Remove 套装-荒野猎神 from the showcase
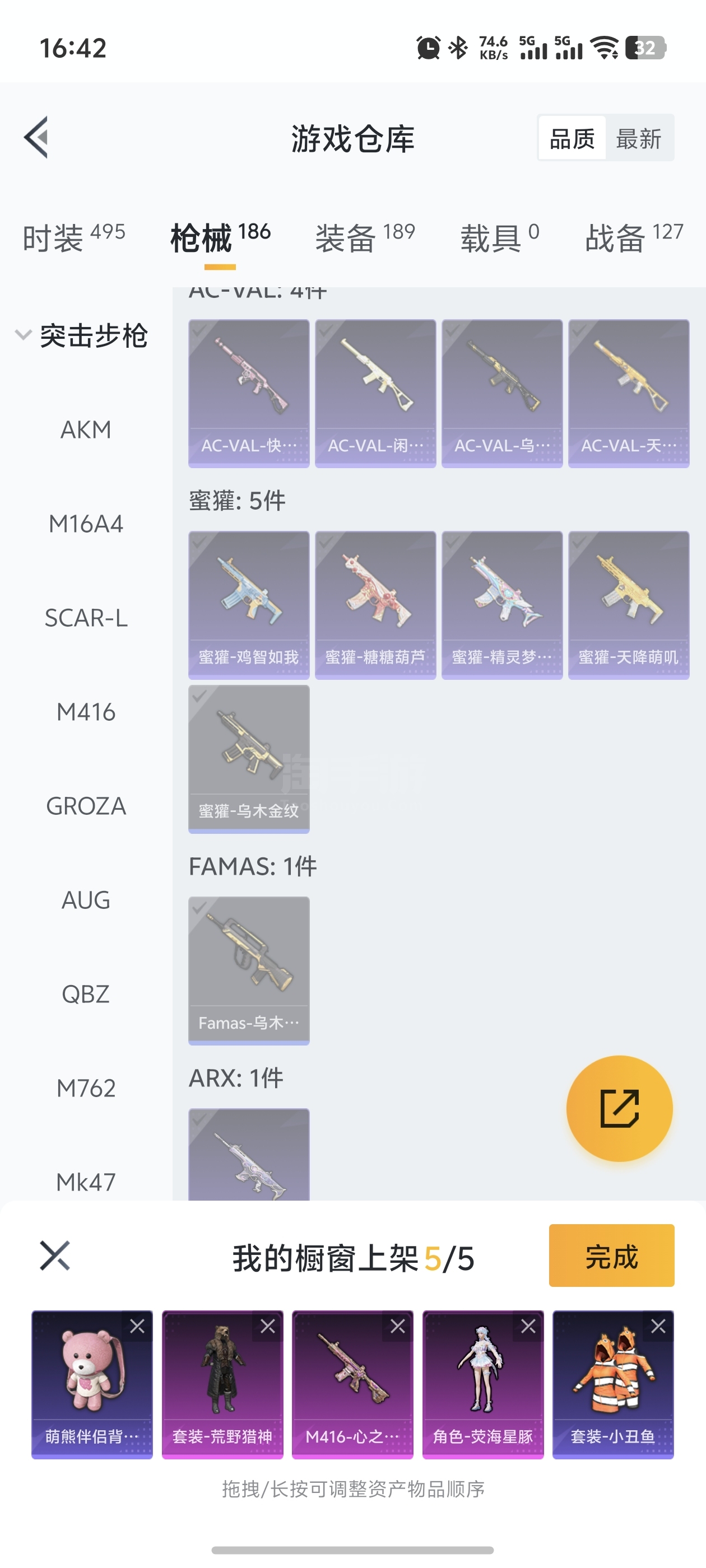706x1568 pixels. (267, 1326)
